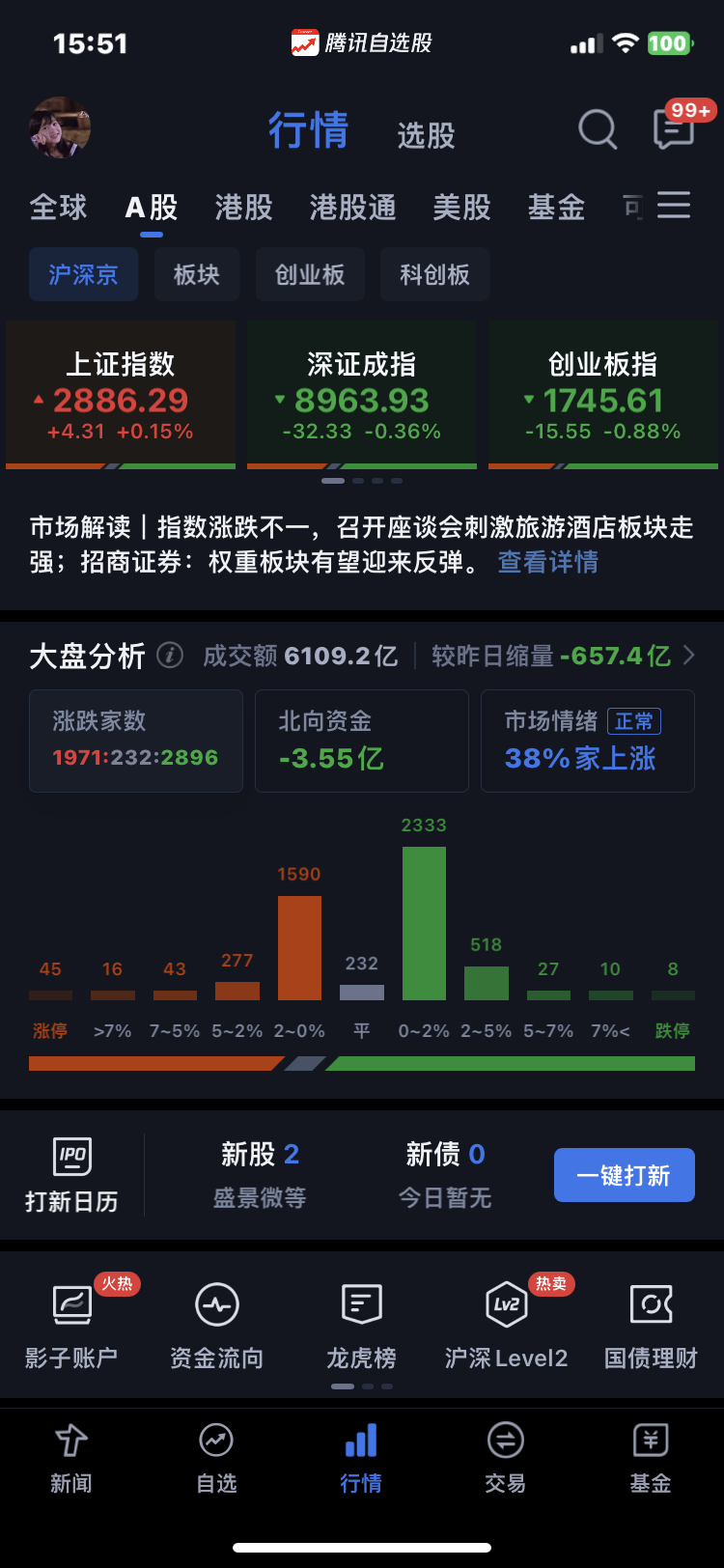
Task: Tap 查看详情 link in market commentary
Action: point(548,562)
